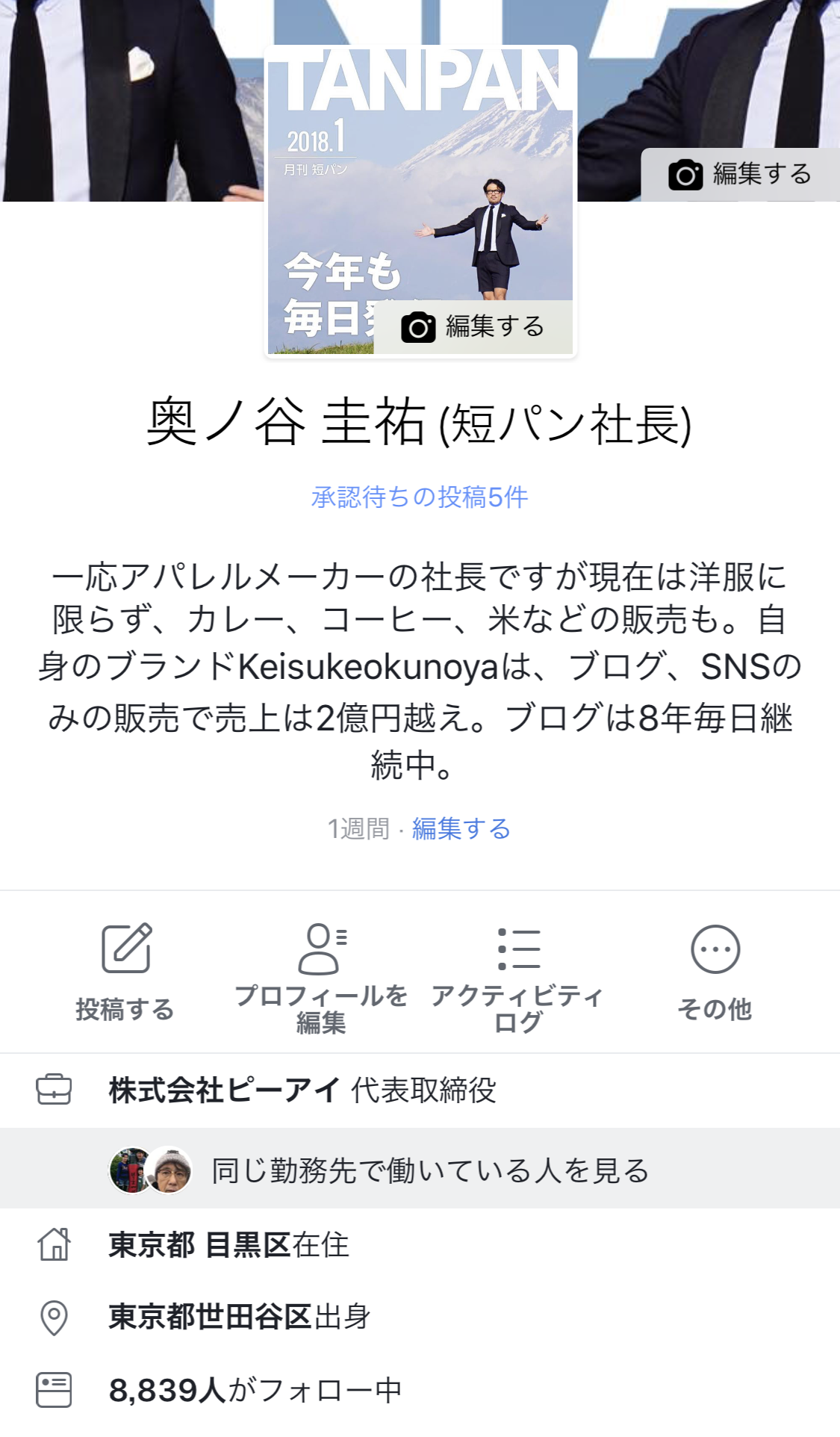Open その他 more options
The width and height of the screenshot is (840, 1437).
pyautogui.click(x=715, y=971)
